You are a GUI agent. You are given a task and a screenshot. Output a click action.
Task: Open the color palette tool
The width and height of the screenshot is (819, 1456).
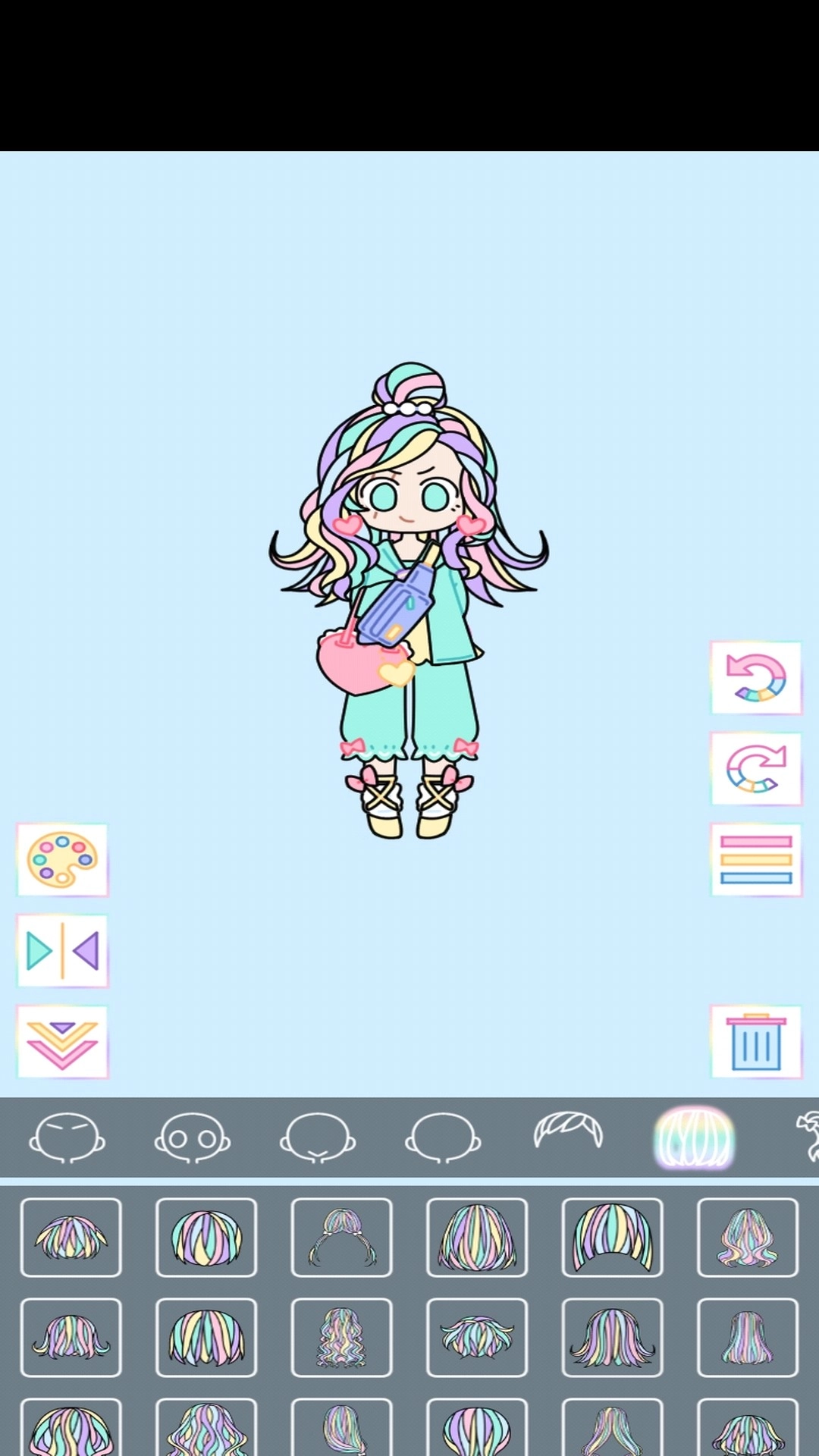click(62, 859)
